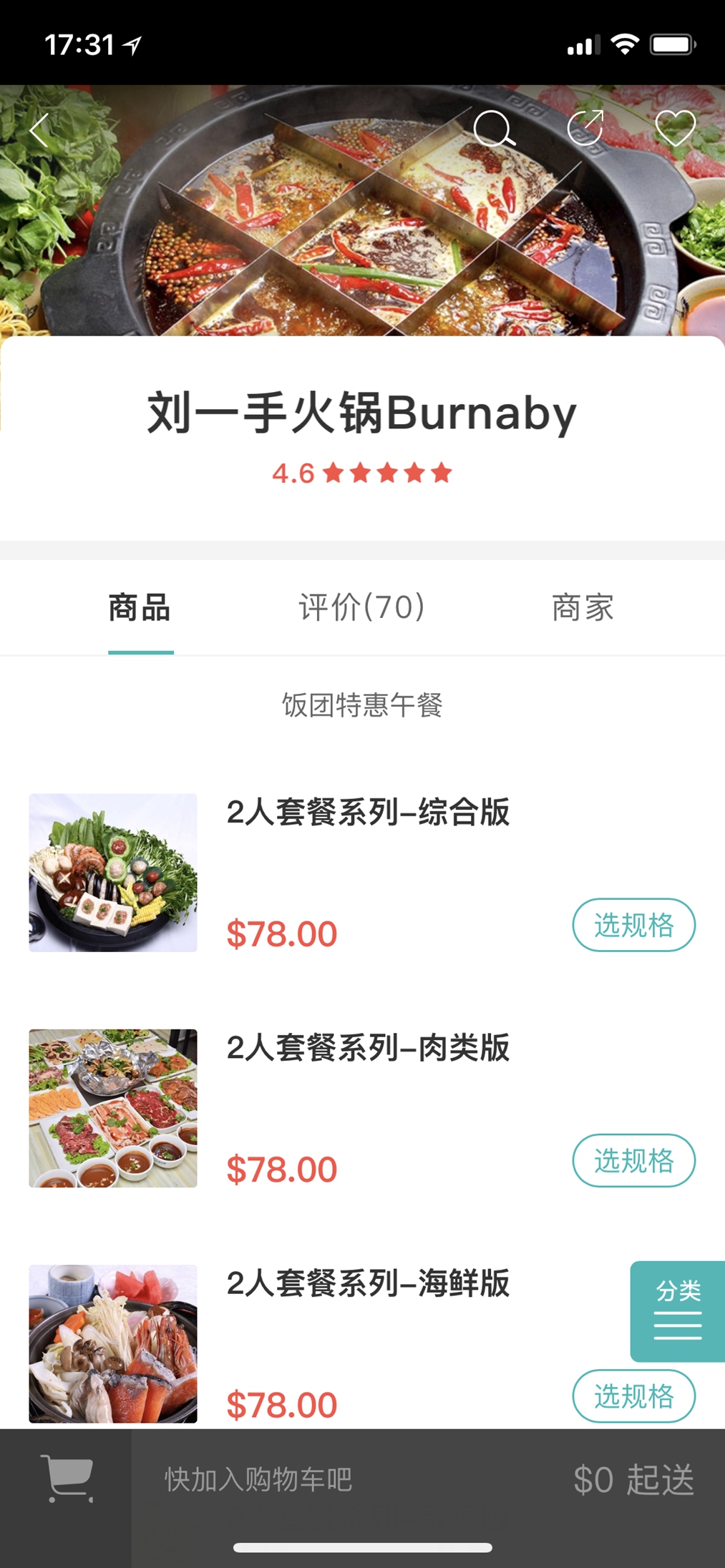
Task: Open the 分类 category menu
Action: point(677,1310)
